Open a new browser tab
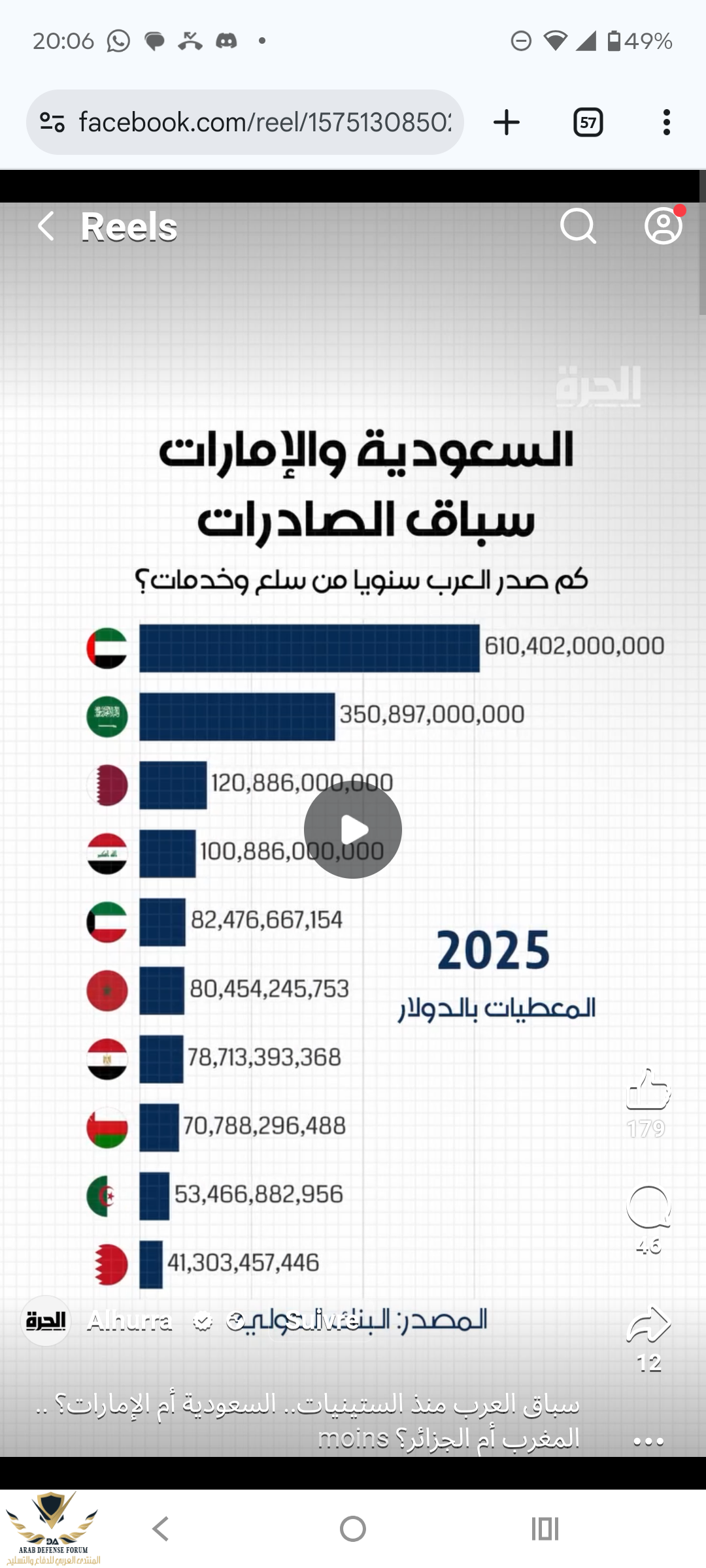706x1568 pixels. tap(507, 122)
